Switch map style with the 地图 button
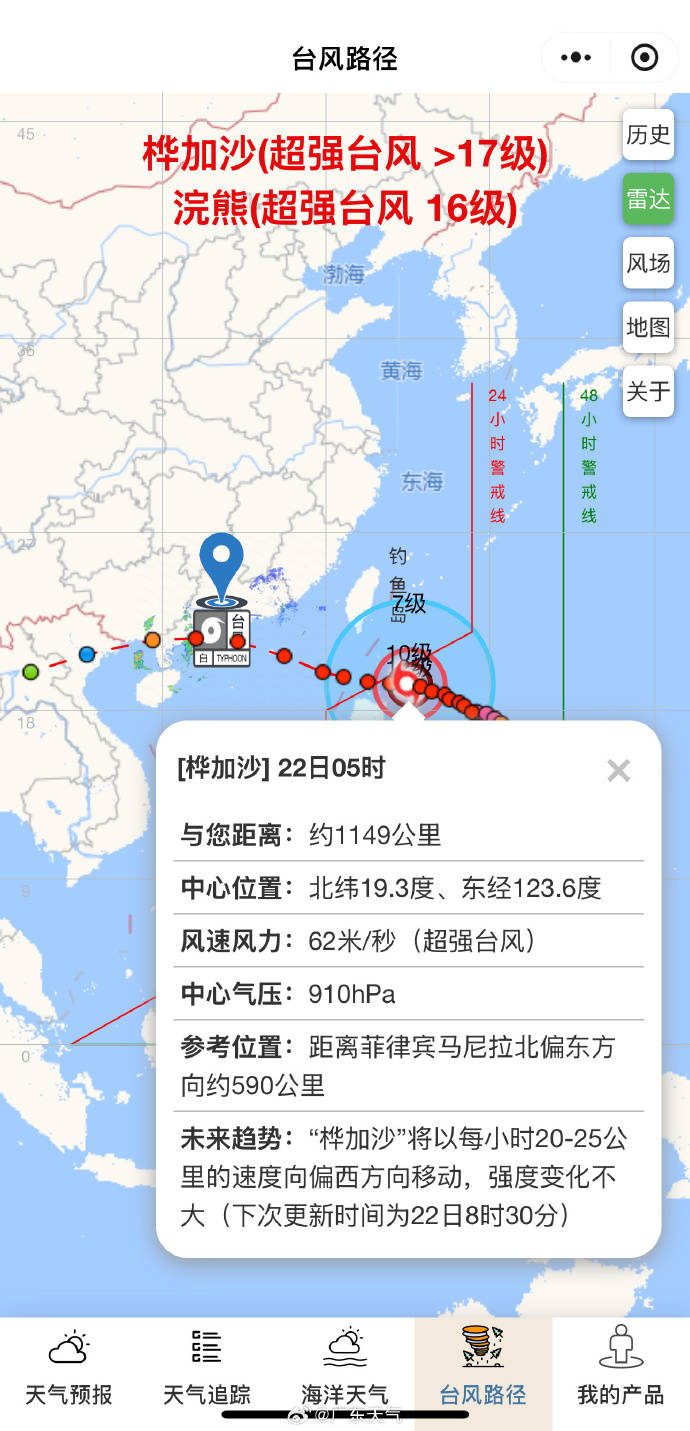 pos(648,327)
